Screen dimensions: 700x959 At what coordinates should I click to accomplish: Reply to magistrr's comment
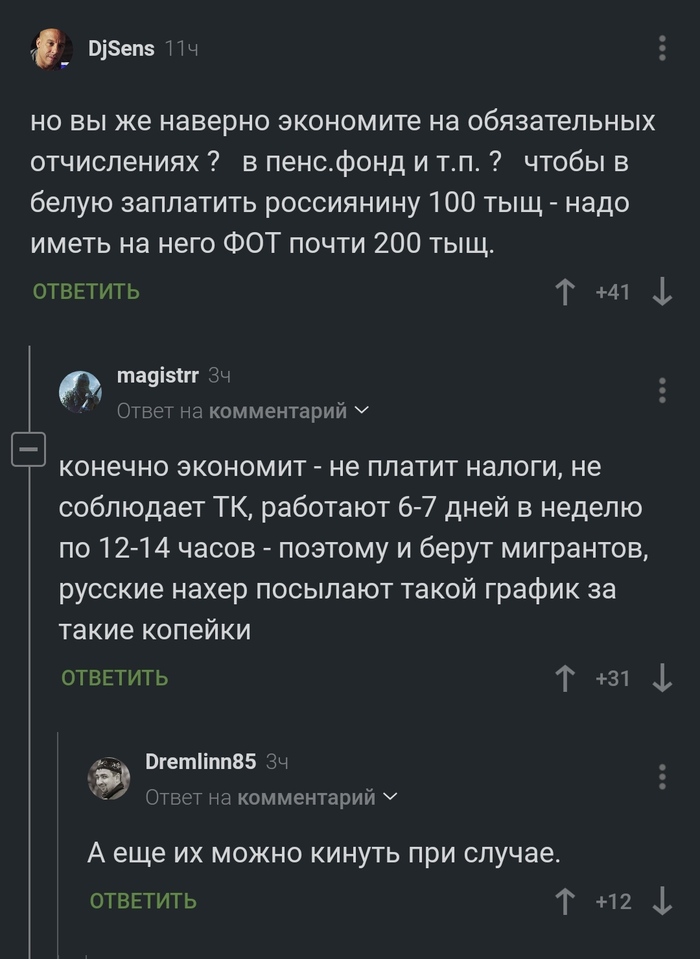point(115,678)
